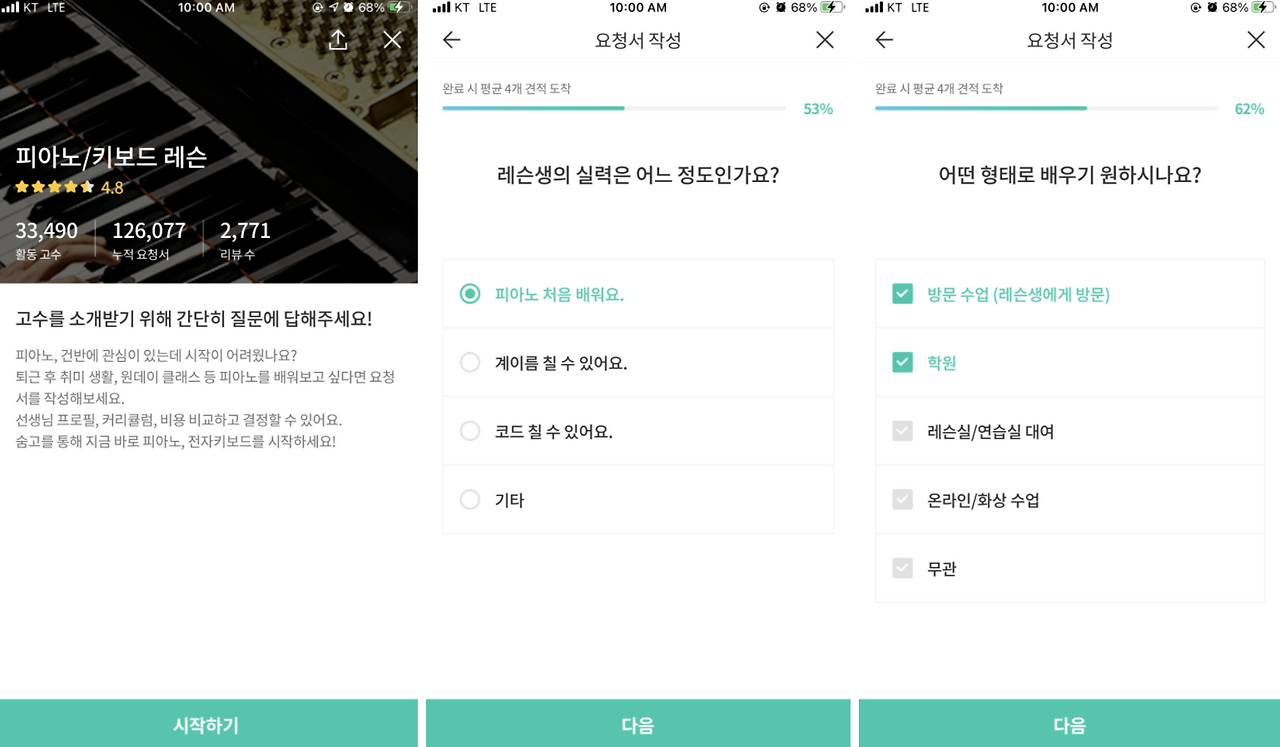
Task: Select the 기타 skill option
Action: [x=638, y=499]
